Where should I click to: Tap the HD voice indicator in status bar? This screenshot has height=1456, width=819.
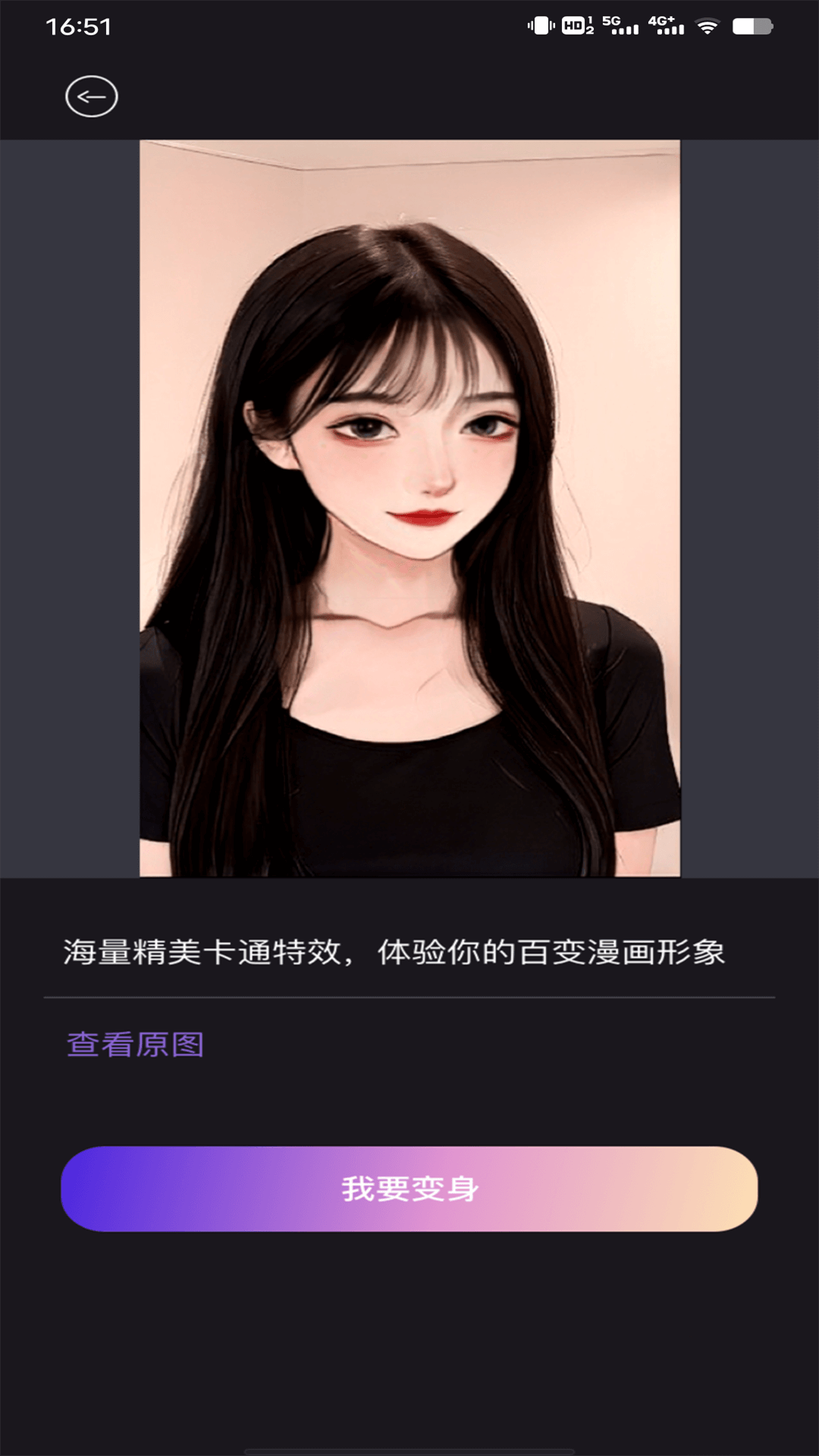coord(573,25)
